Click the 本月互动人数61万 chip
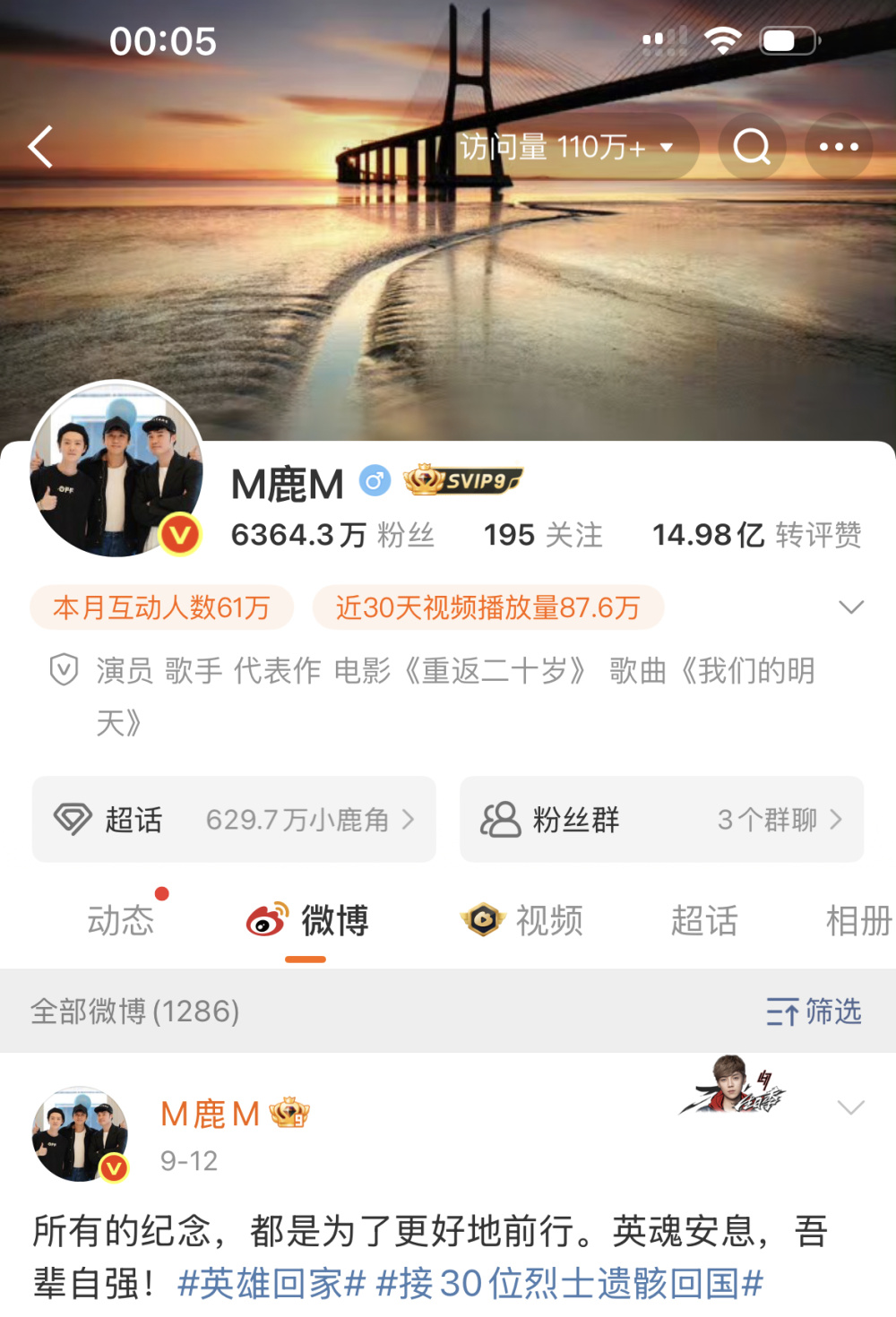 pyautogui.click(x=161, y=607)
